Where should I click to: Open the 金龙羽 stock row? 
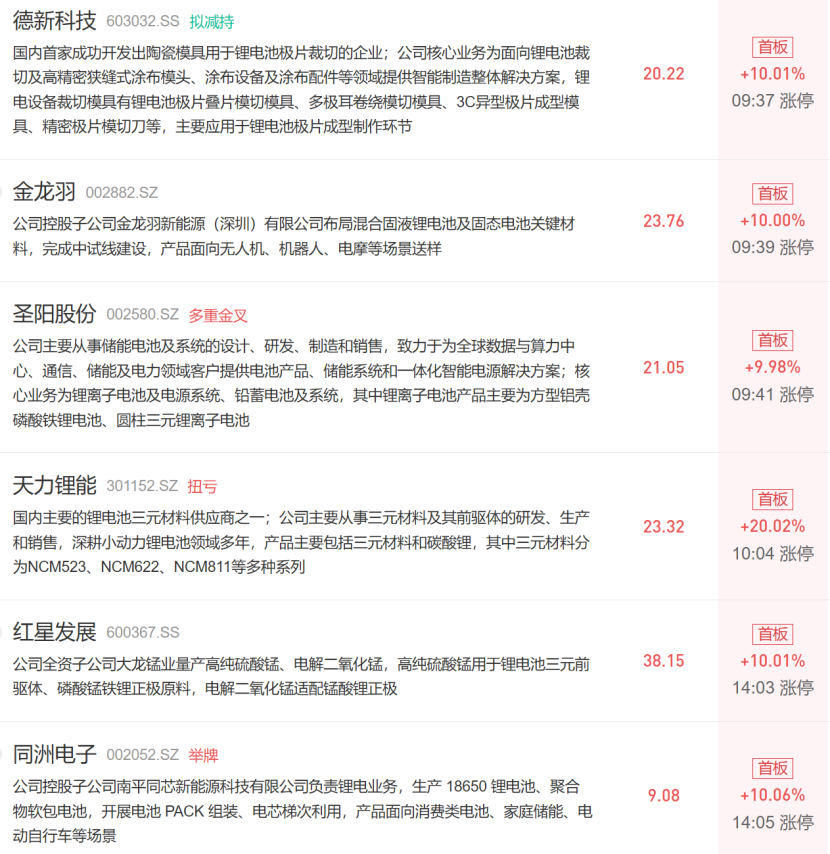415,221
